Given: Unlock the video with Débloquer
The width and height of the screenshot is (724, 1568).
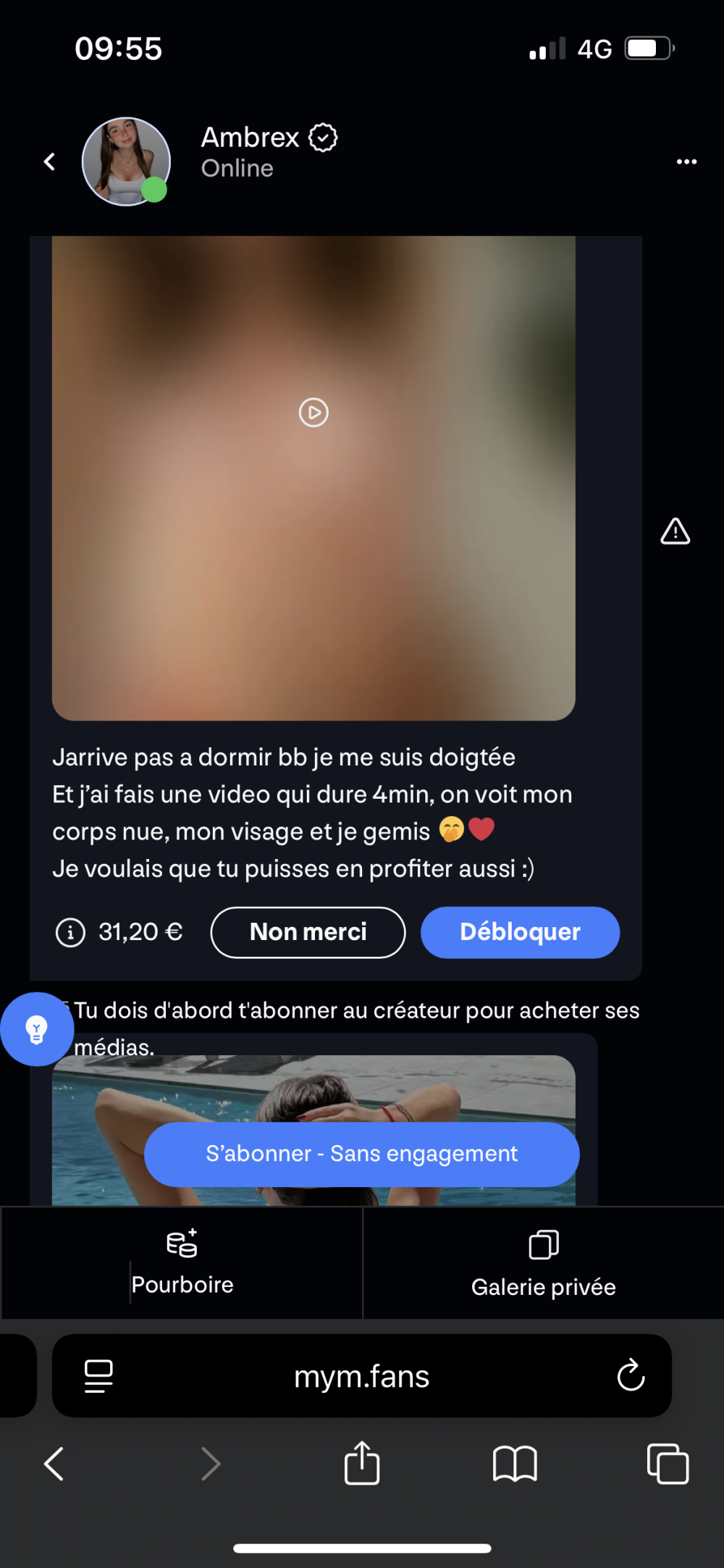Looking at the screenshot, I should point(520,932).
